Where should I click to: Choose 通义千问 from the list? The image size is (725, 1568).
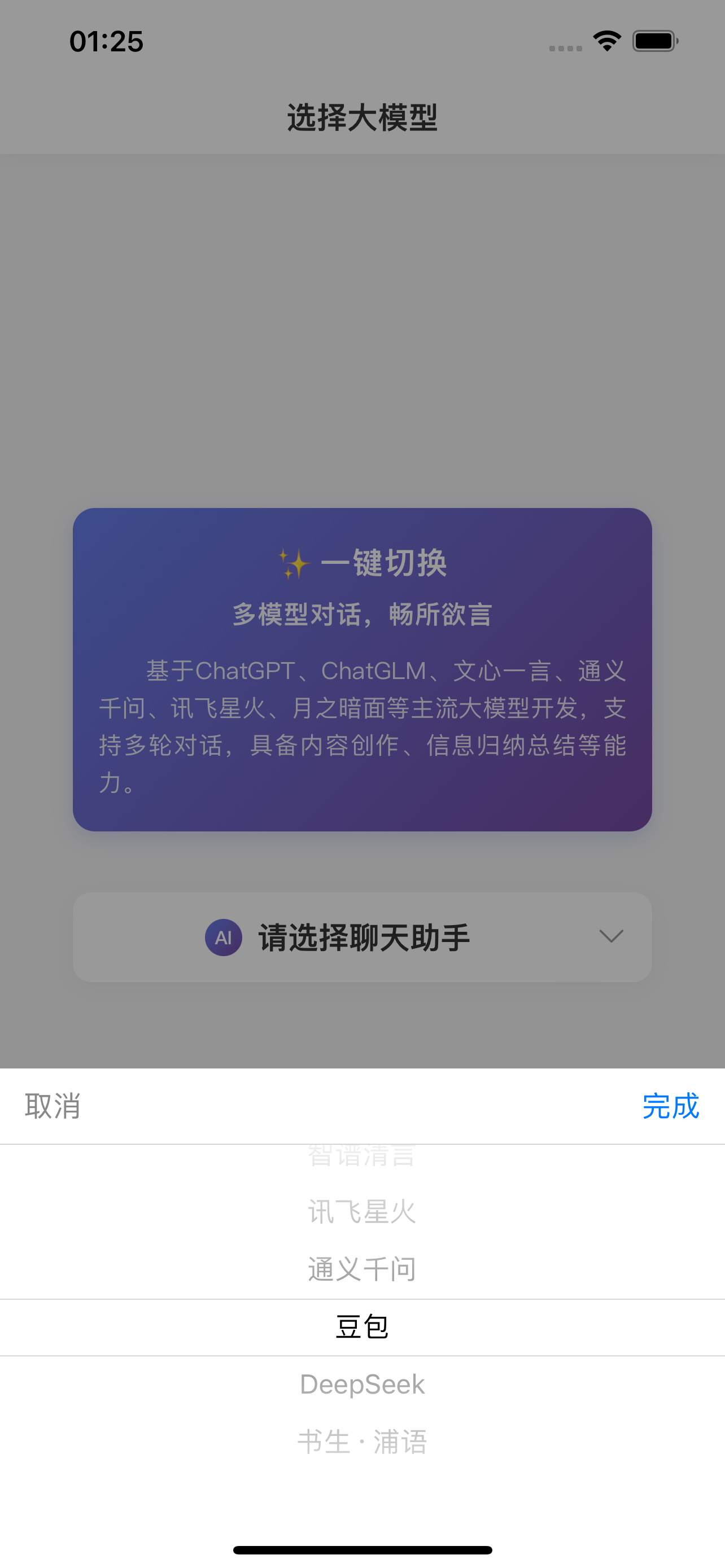tap(362, 1269)
